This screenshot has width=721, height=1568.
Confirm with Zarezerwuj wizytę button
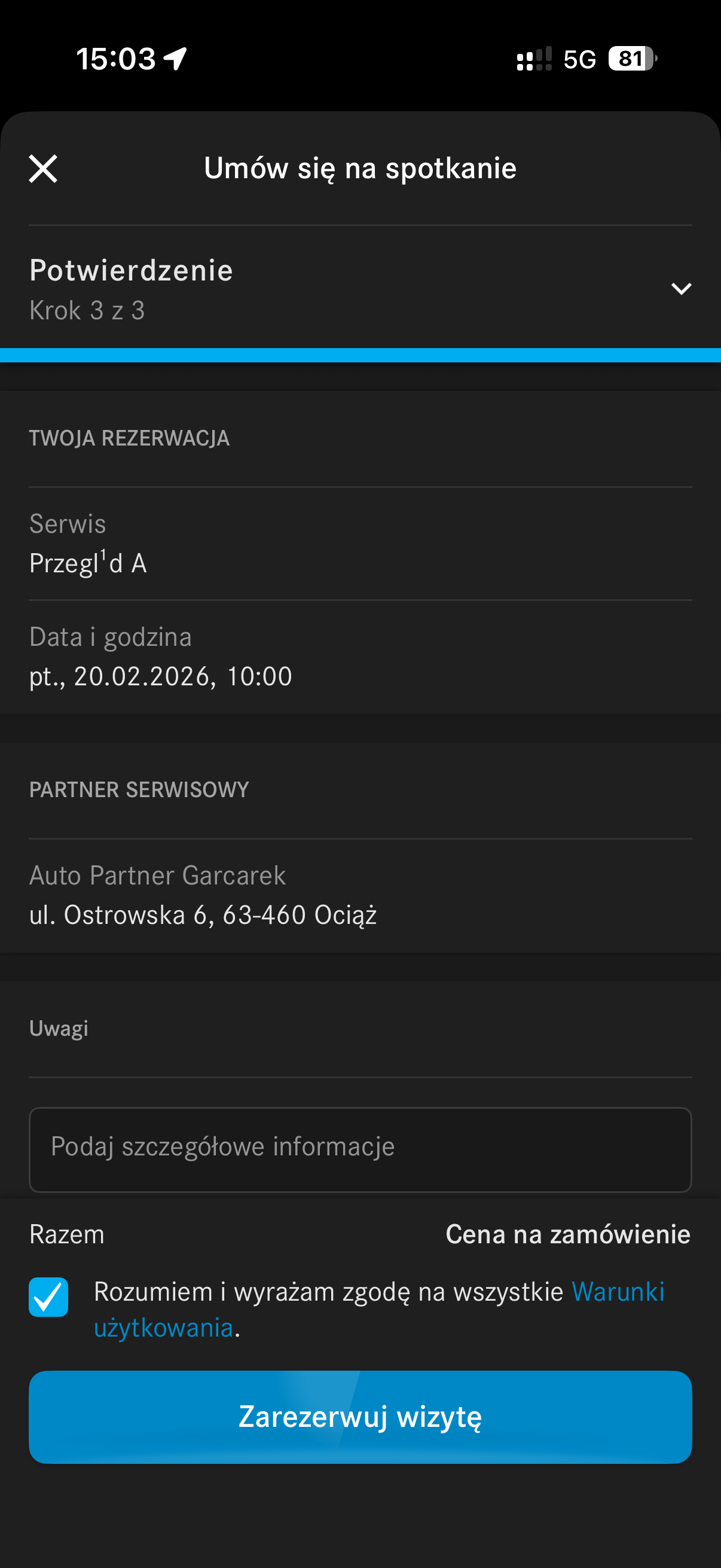point(360,1417)
